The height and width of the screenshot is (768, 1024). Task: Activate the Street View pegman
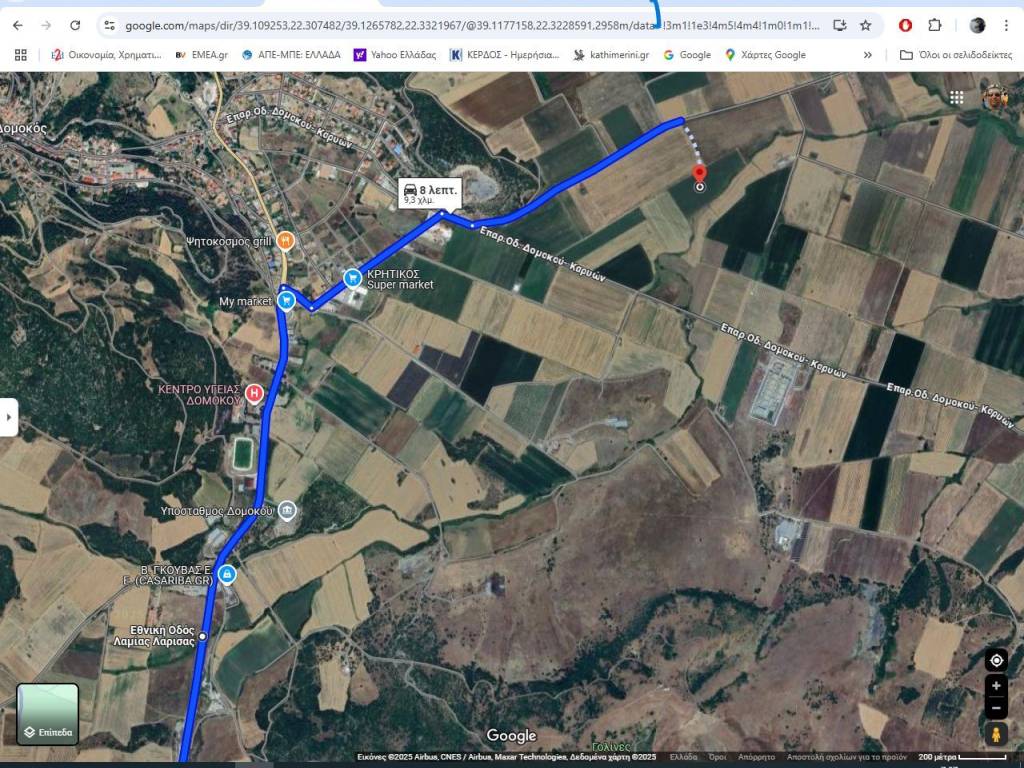pos(996,735)
